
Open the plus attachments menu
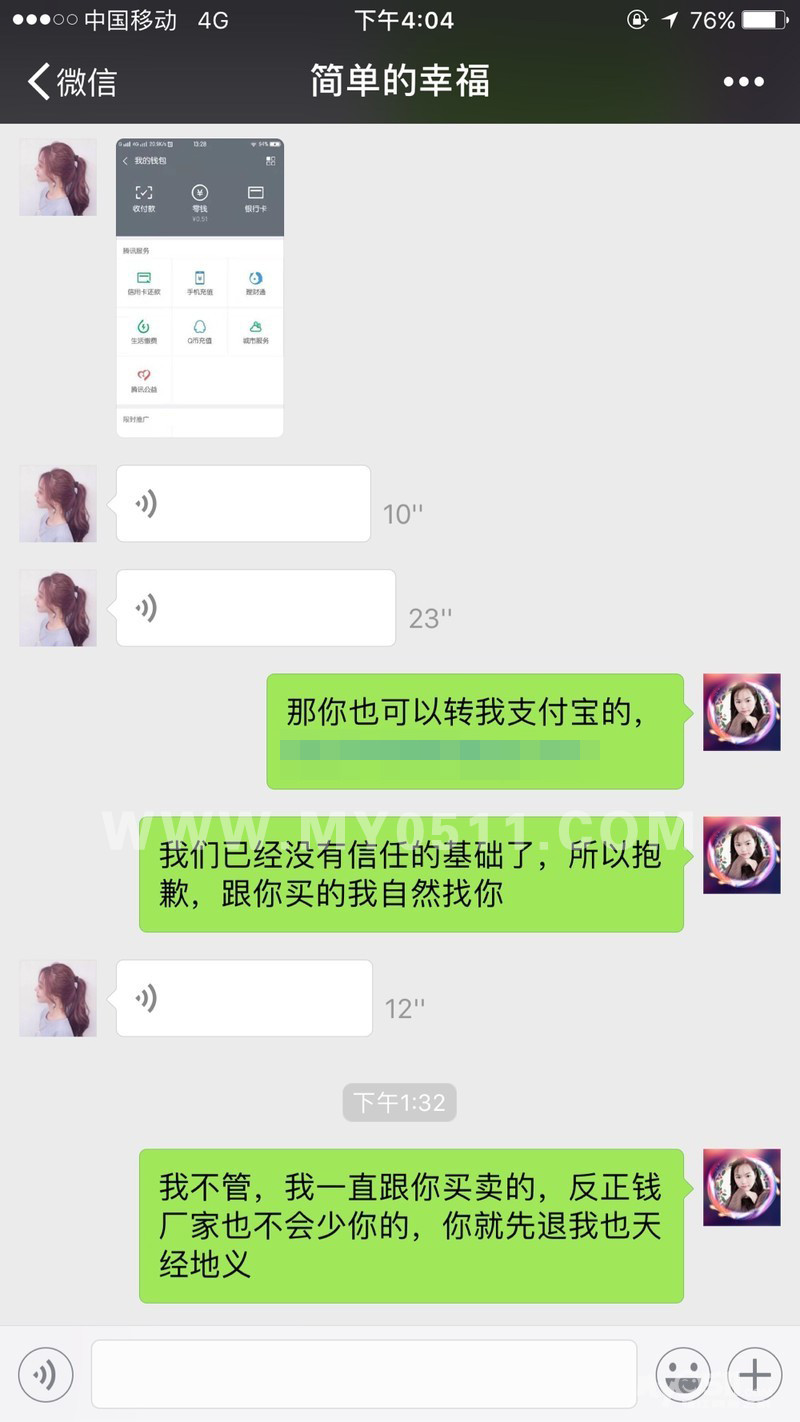click(x=755, y=1375)
